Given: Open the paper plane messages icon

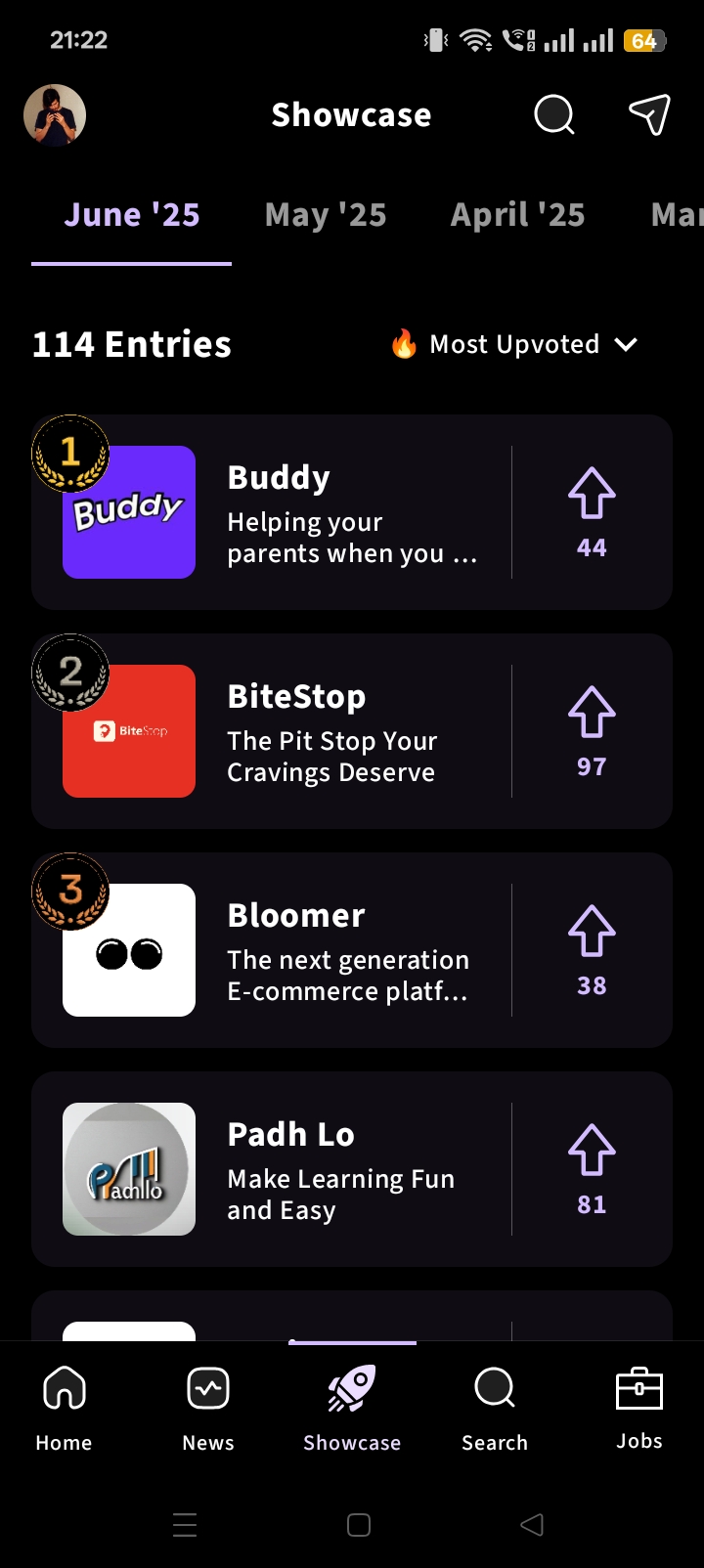Looking at the screenshot, I should click(649, 115).
